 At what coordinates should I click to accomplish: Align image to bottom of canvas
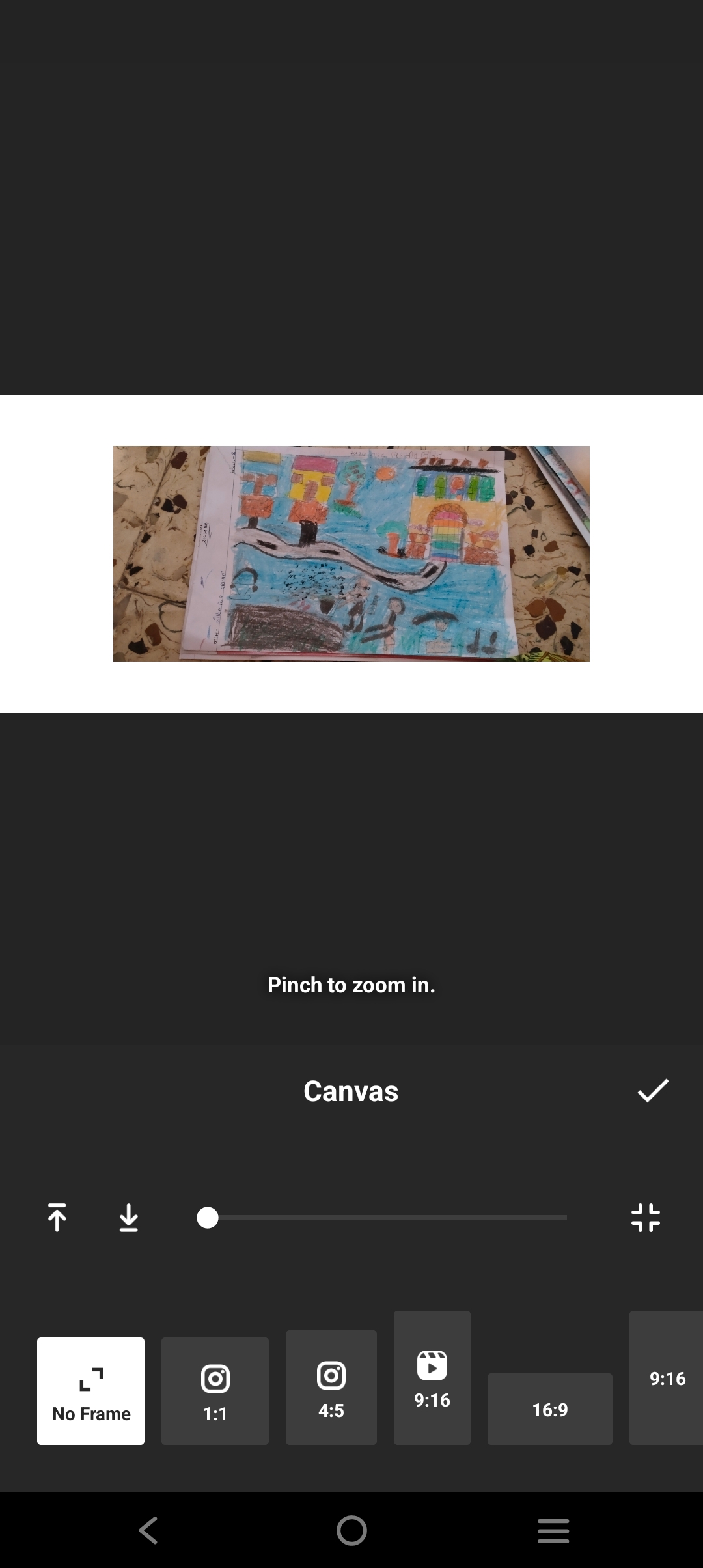[129, 1217]
